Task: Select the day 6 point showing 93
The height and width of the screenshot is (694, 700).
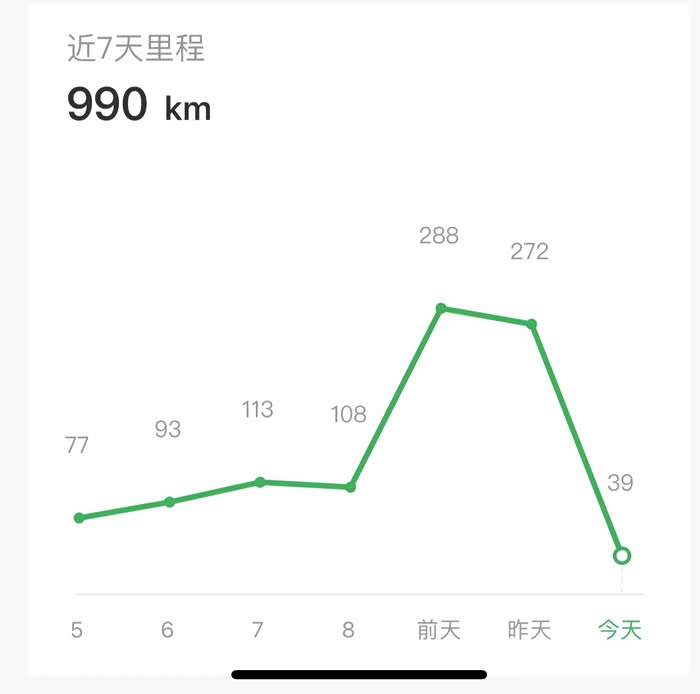Action: 170,502
